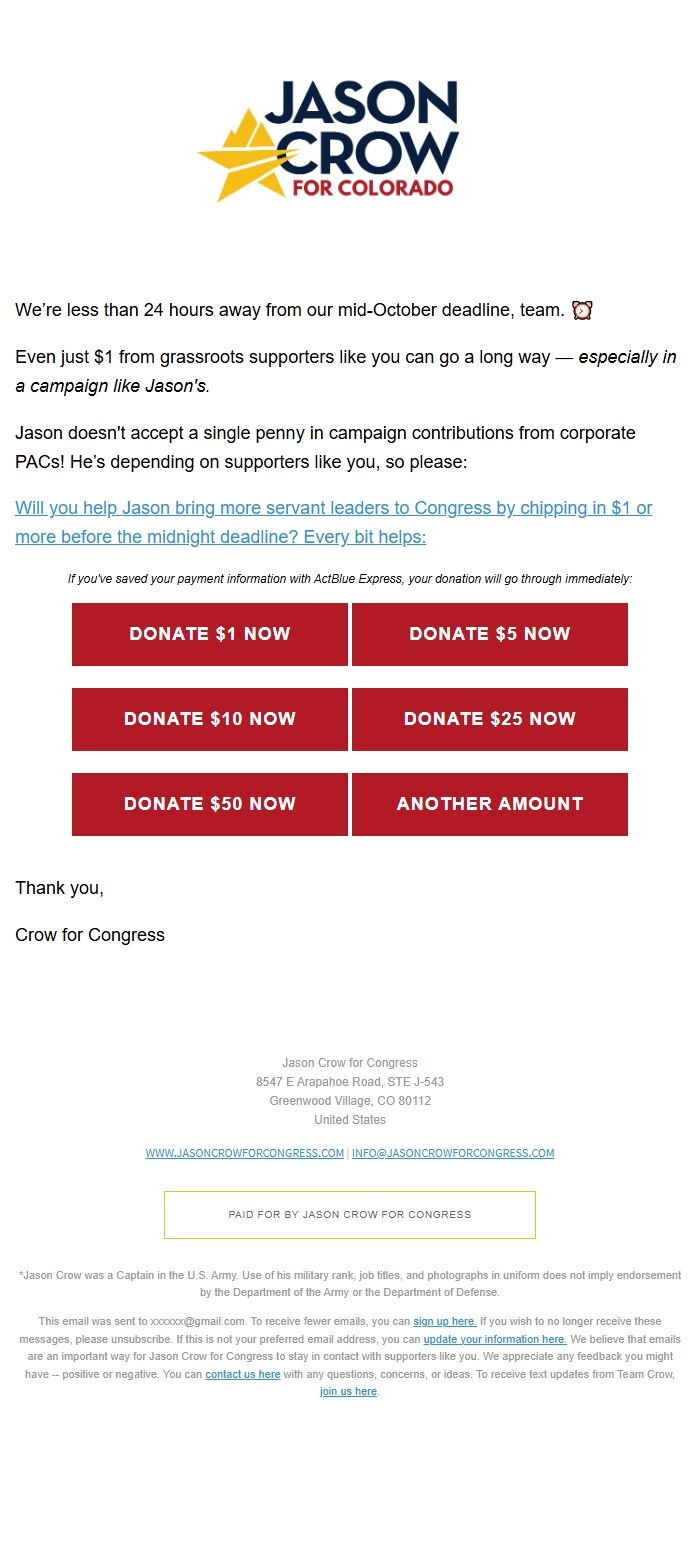
Task: Open the 'Will you help Jason' donation link
Action: [334, 522]
